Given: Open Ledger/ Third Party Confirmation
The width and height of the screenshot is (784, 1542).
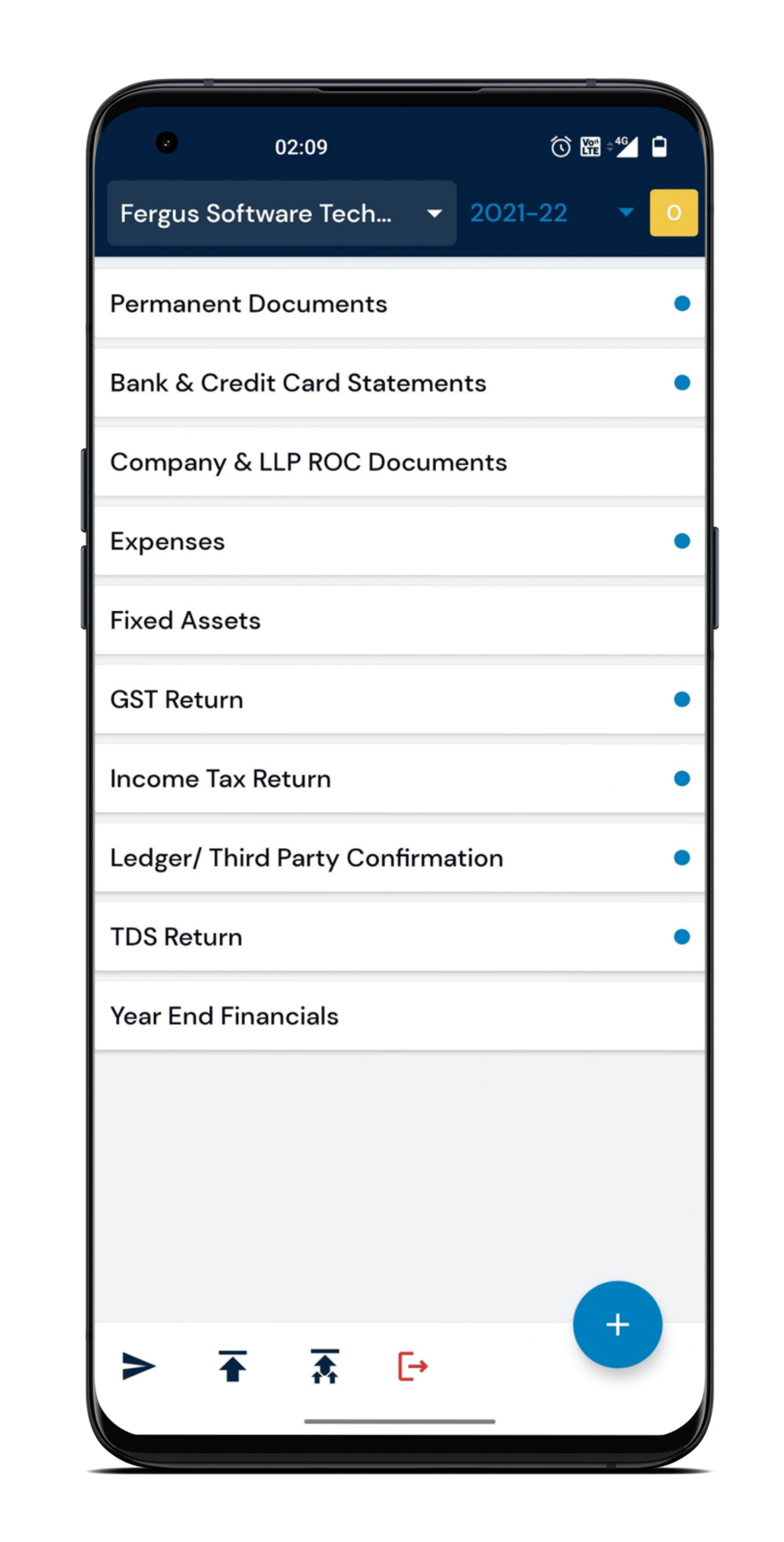Looking at the screenshot, I should (x=399, y=858).
